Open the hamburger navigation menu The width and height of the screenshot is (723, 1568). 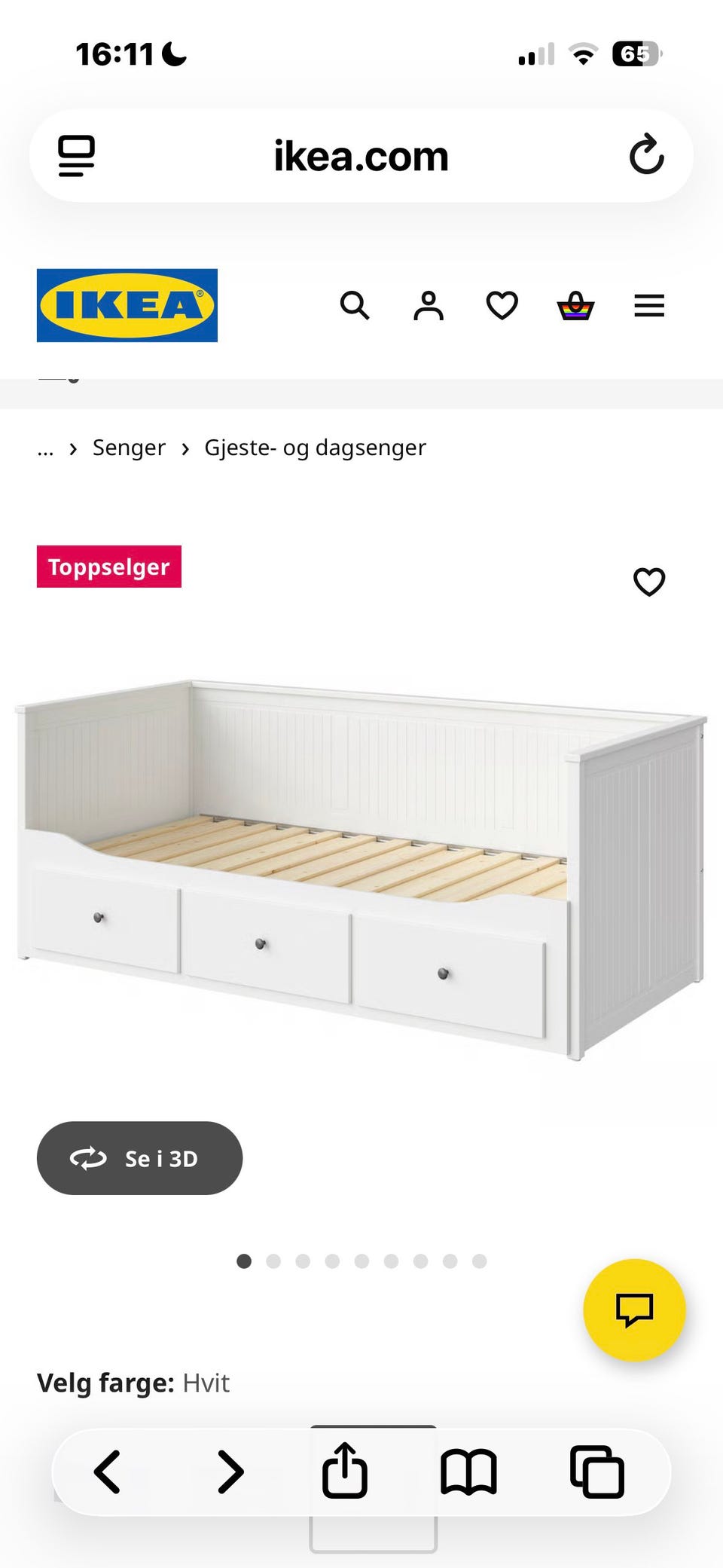click(648, 306)
